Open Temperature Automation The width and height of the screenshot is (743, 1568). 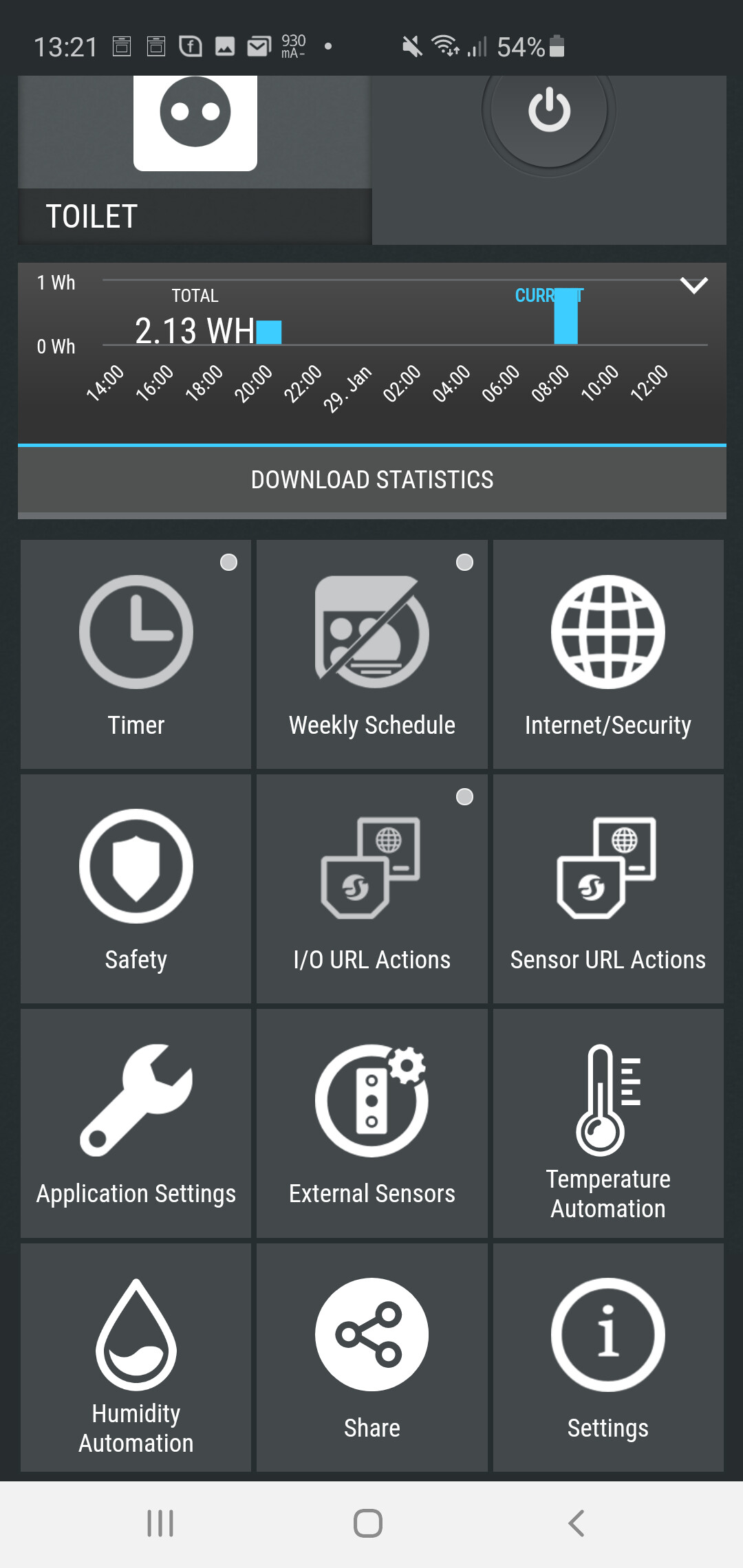click(x=608, y=1123)
